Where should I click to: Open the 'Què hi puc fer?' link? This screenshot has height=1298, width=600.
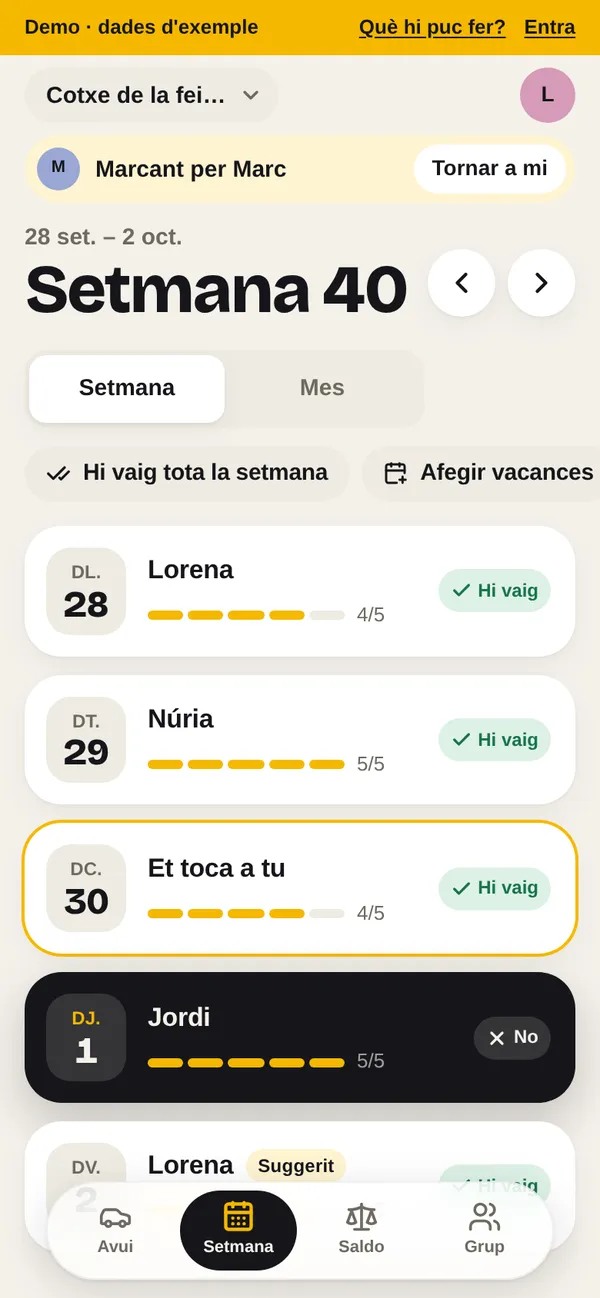pos(432,27)
